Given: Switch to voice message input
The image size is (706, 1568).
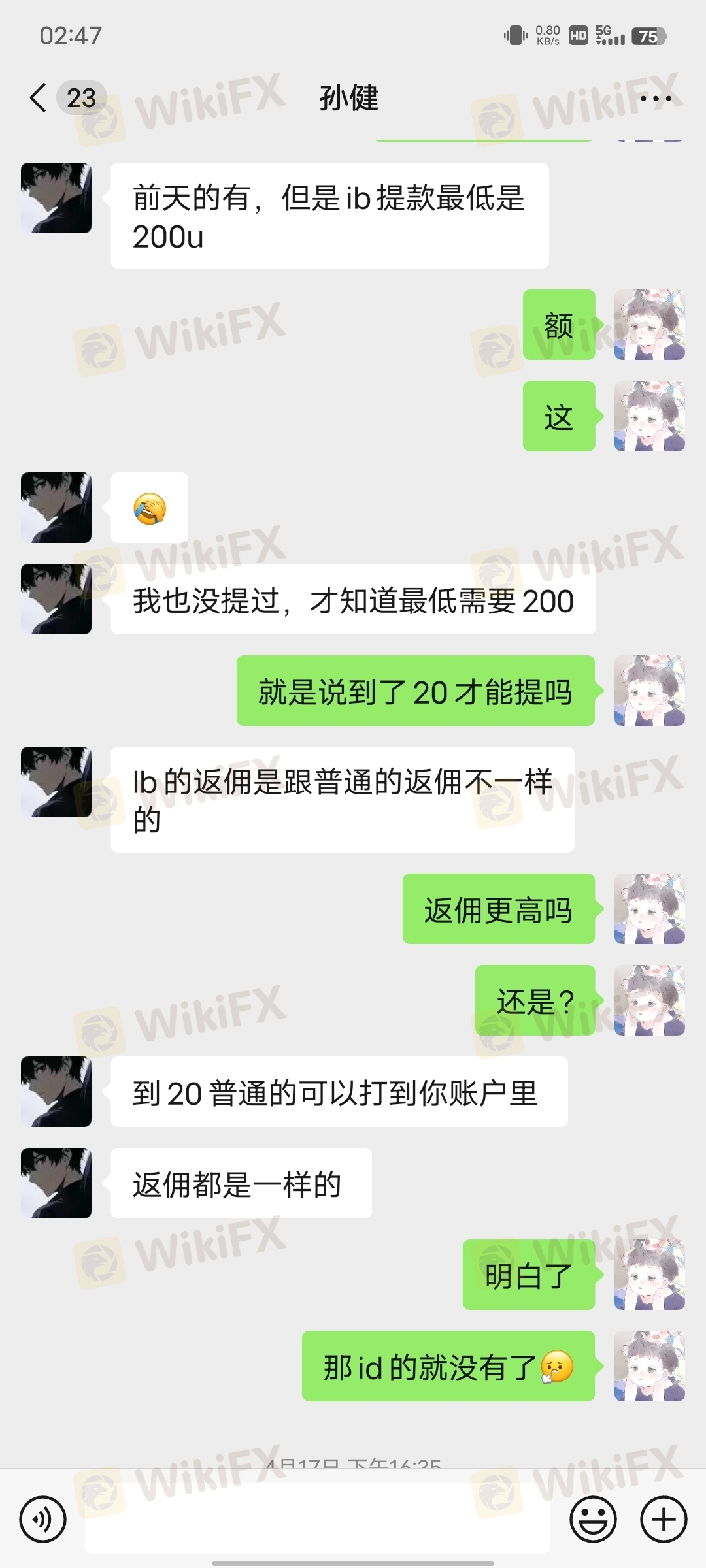Looking at the screenshot, I should click(x=43, y=1520).
